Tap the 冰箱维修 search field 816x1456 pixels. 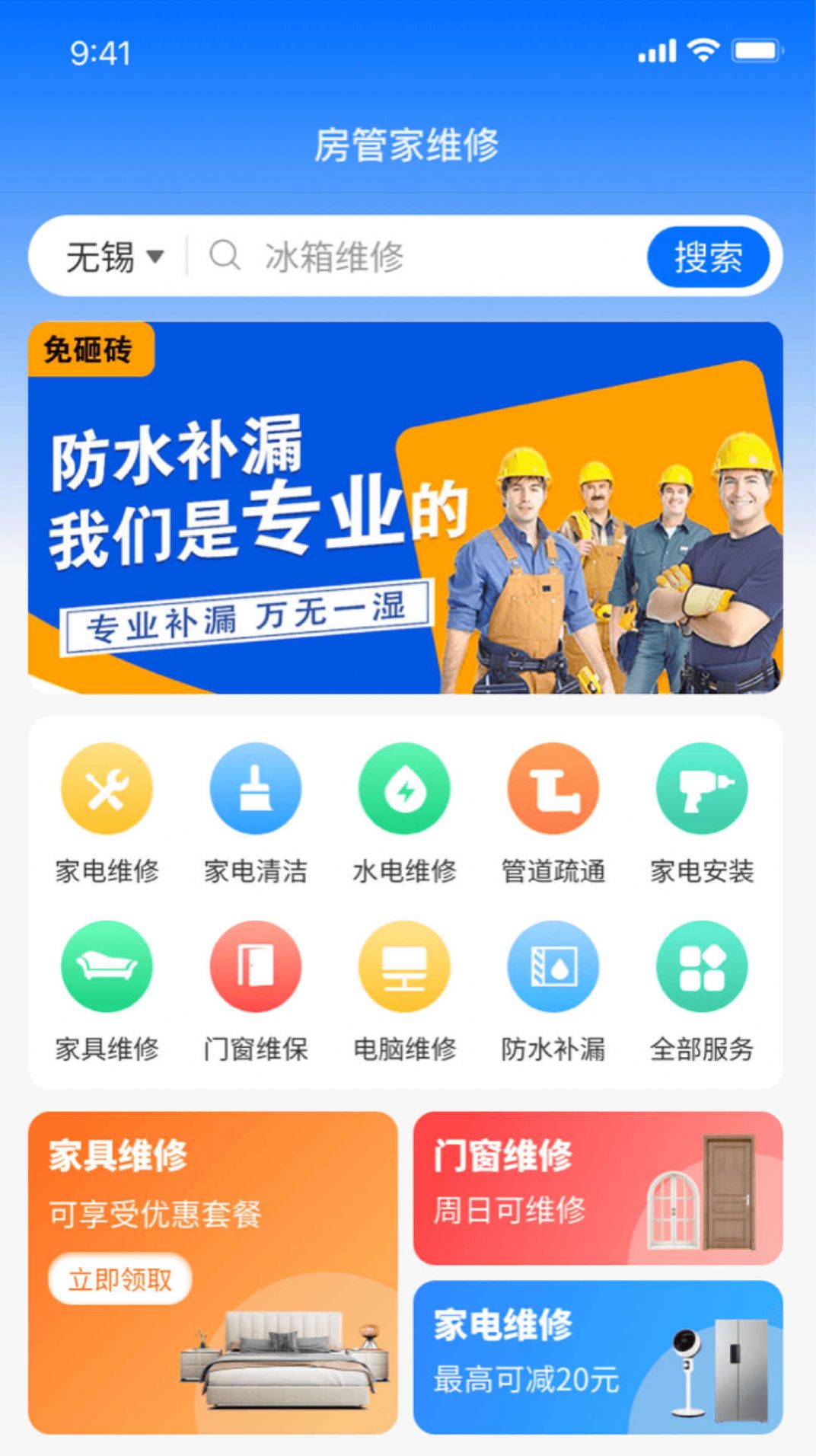pos(426,257)
